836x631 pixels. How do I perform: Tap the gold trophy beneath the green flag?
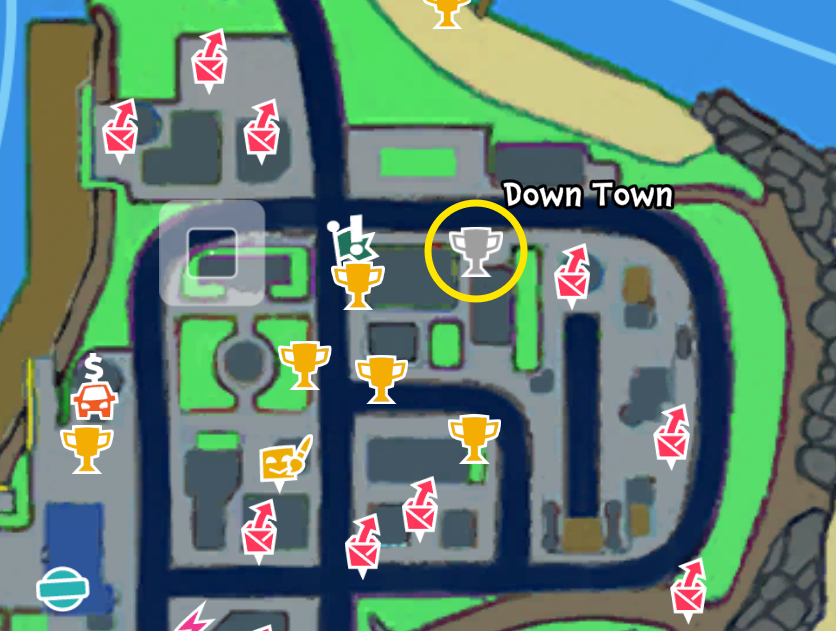[357, 285]
